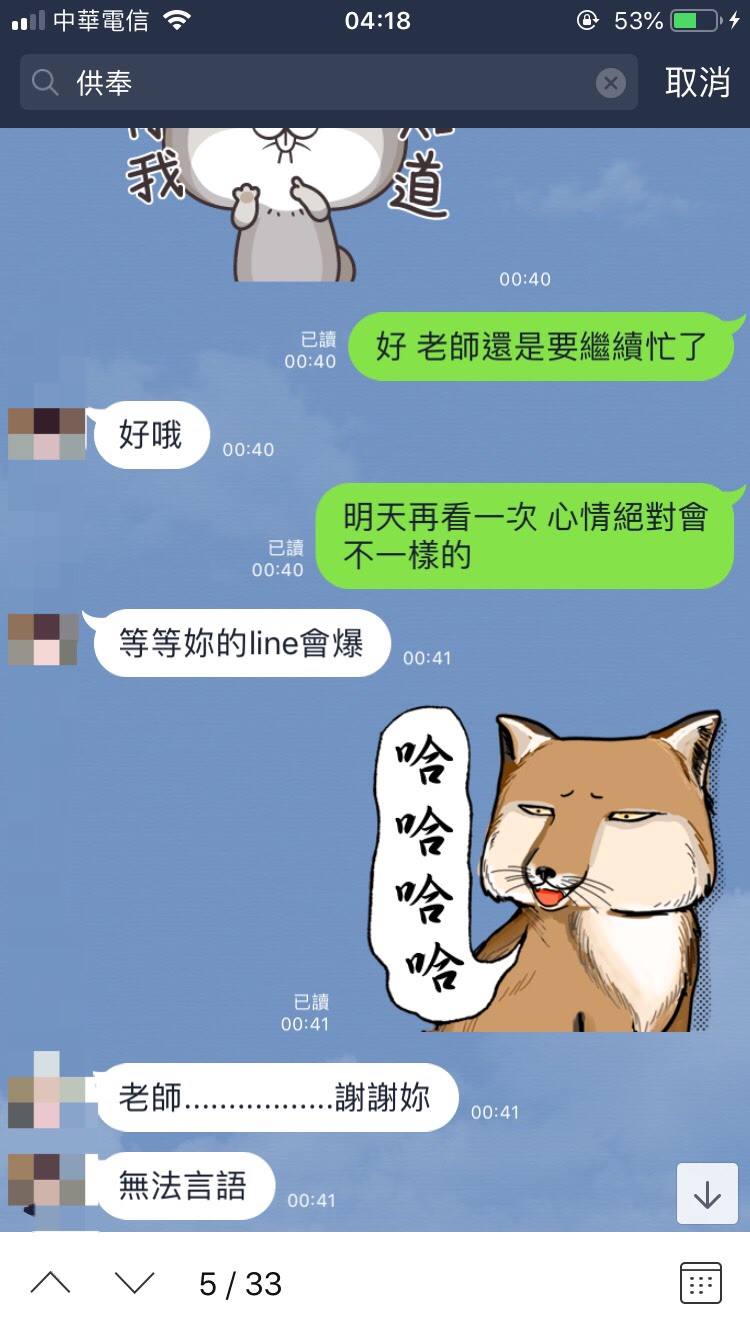Open the 哈哈哈哈 fox sticker
The width and height of the screenshot is (750, 1334).
click(548, 870)
